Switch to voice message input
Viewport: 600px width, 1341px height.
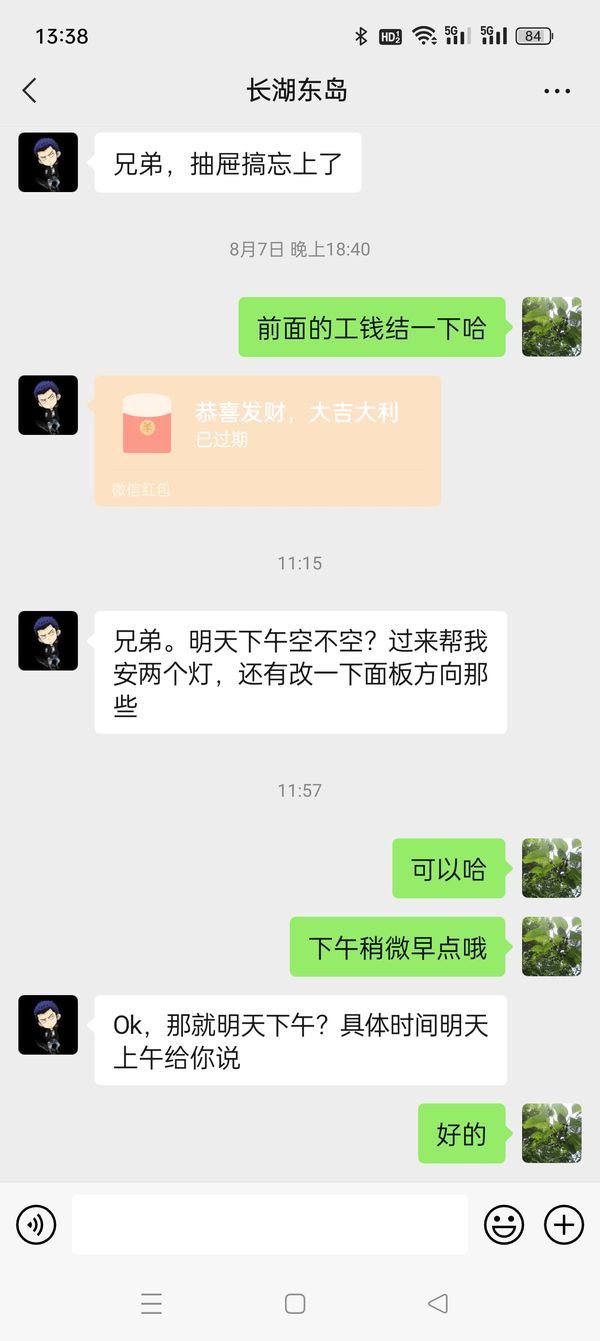click(x=36, y=1224)
